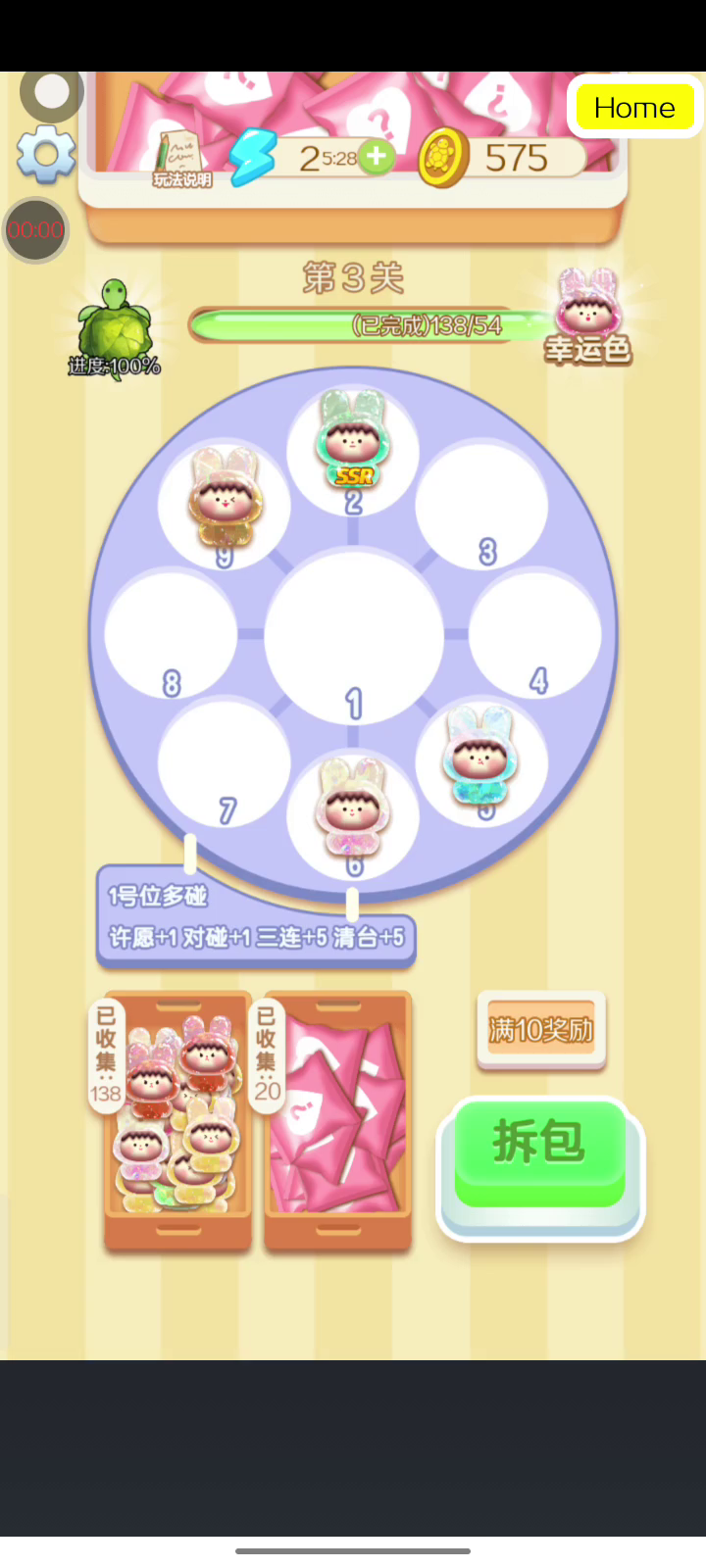
Task: Open the settings gear icon
Action: point(45,155)
